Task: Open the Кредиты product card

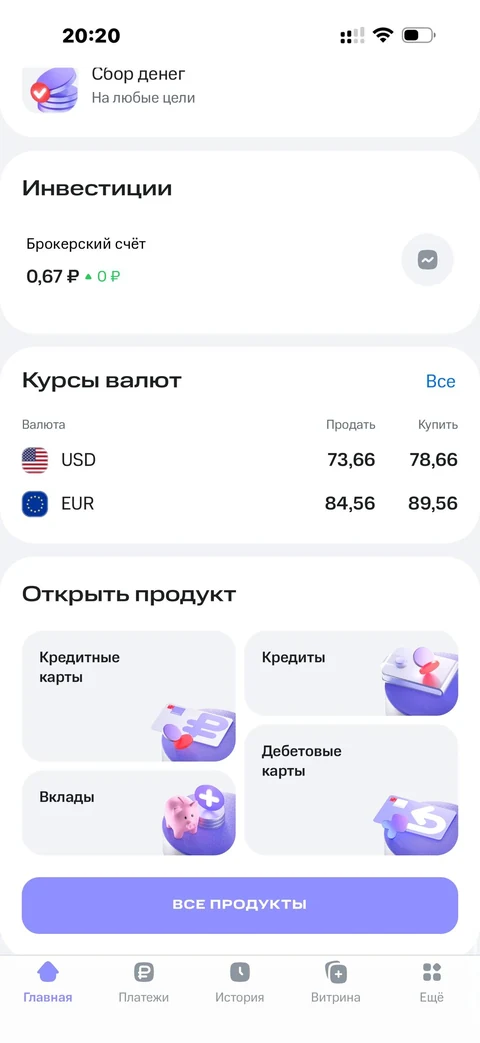Action: [x=351, y=673]
